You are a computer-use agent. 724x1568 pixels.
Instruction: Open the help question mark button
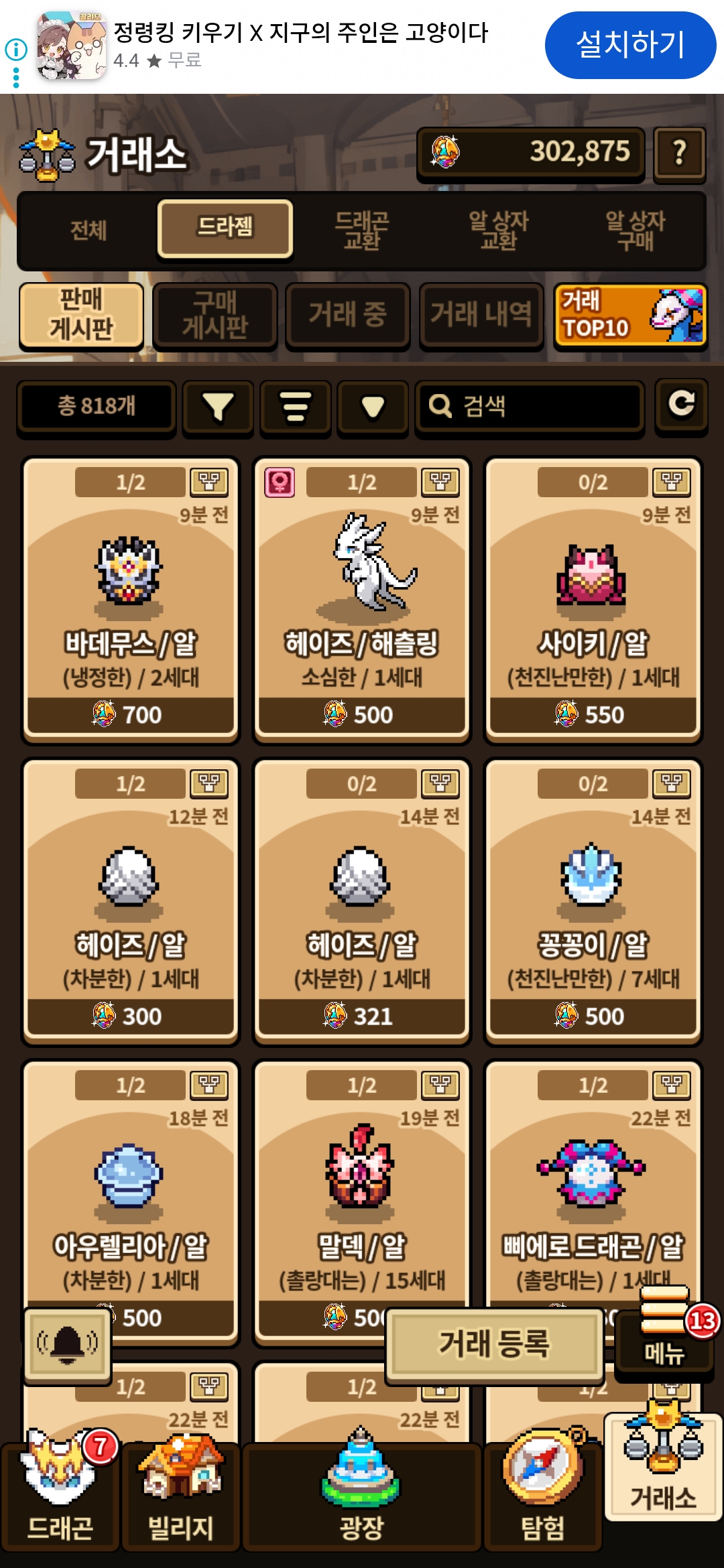679,153
